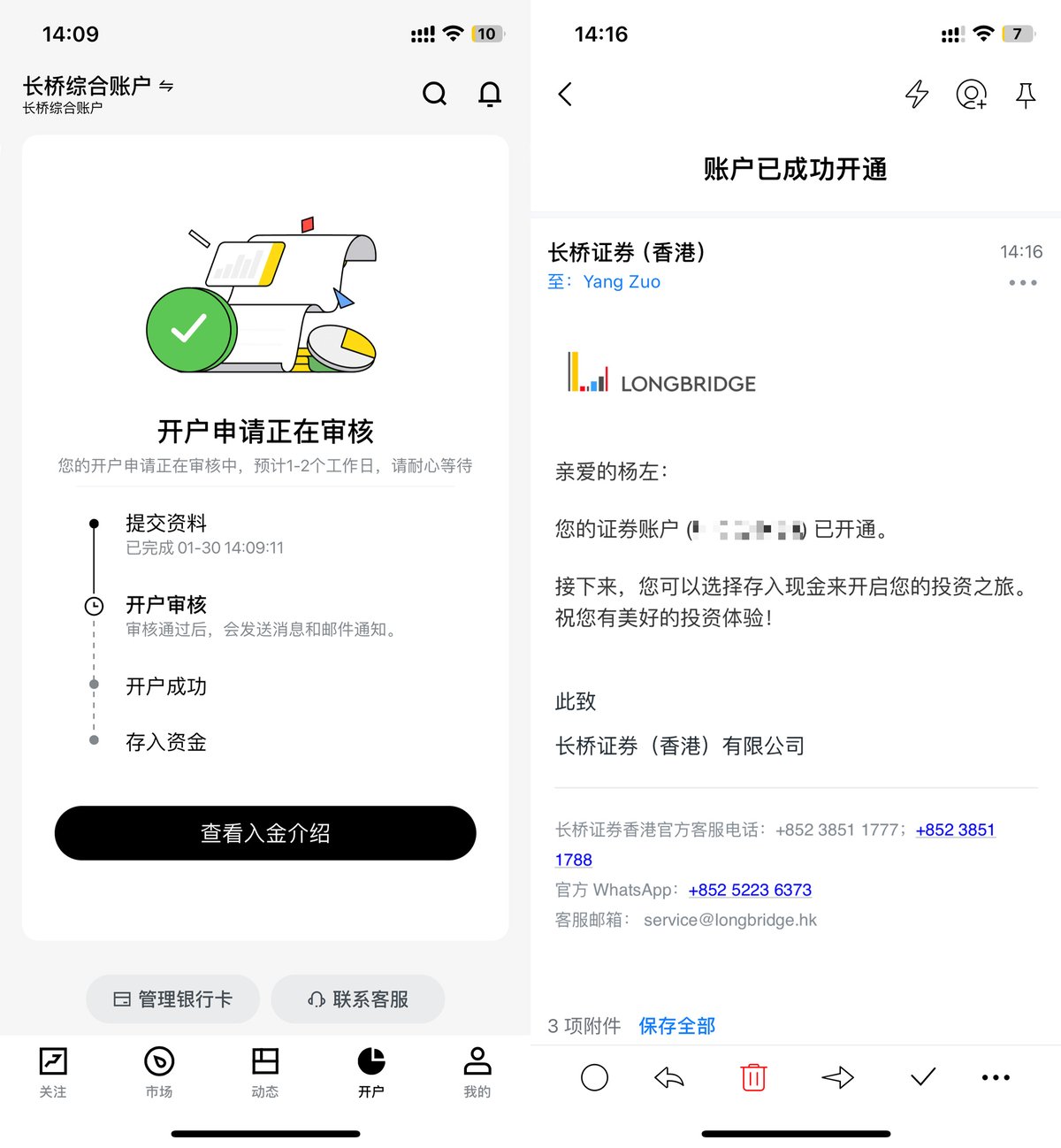Tap the 查看入金介绍 button
This screenshot has height=1148, width=1061.
coord(265,833)
